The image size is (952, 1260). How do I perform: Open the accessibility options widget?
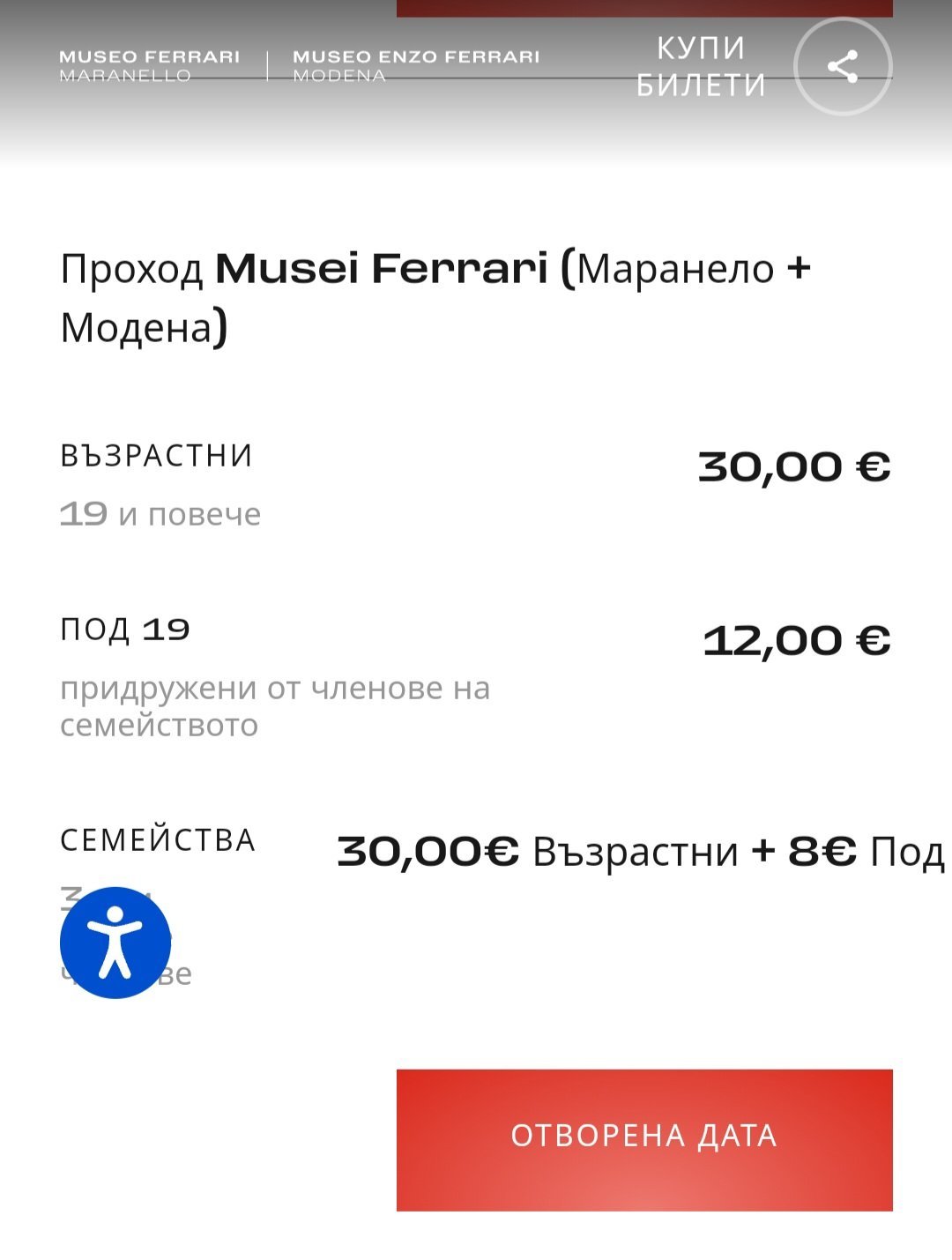pos(115,943)
